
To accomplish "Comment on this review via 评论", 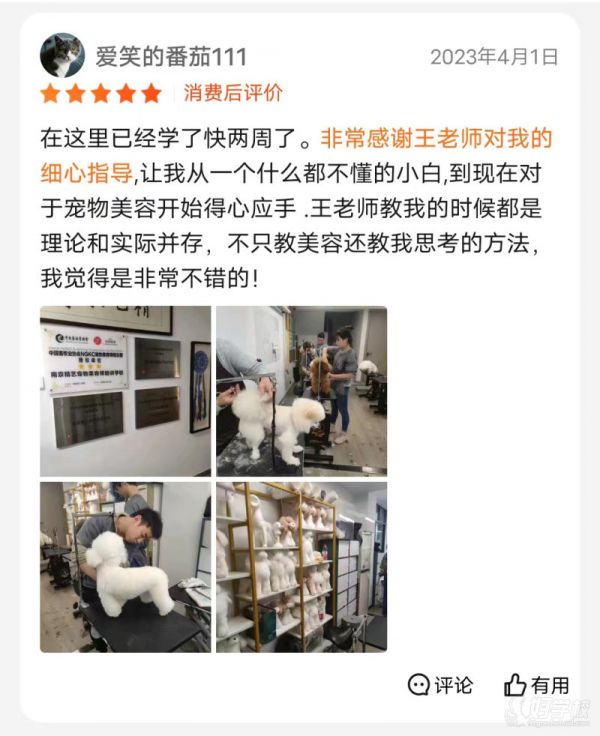I will pos(441,685).
